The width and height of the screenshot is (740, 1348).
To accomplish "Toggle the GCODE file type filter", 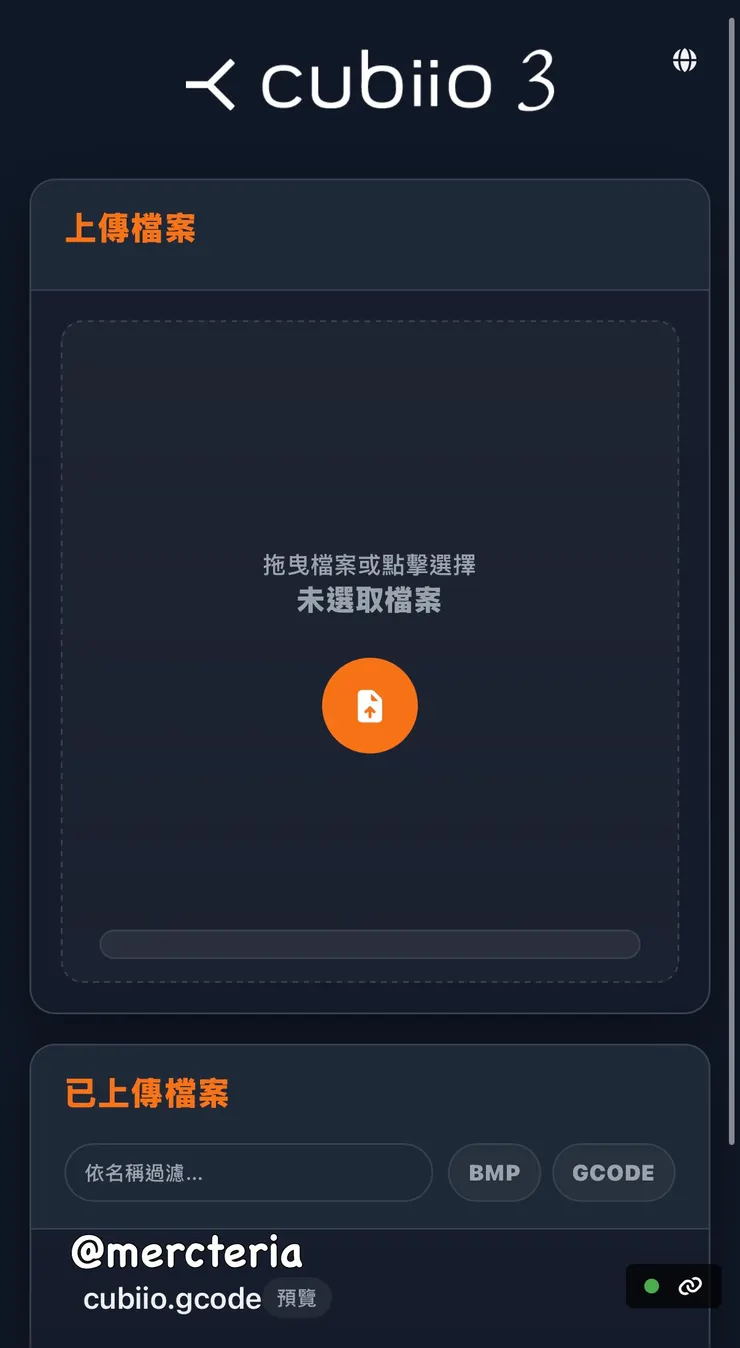I will 613,1172.
